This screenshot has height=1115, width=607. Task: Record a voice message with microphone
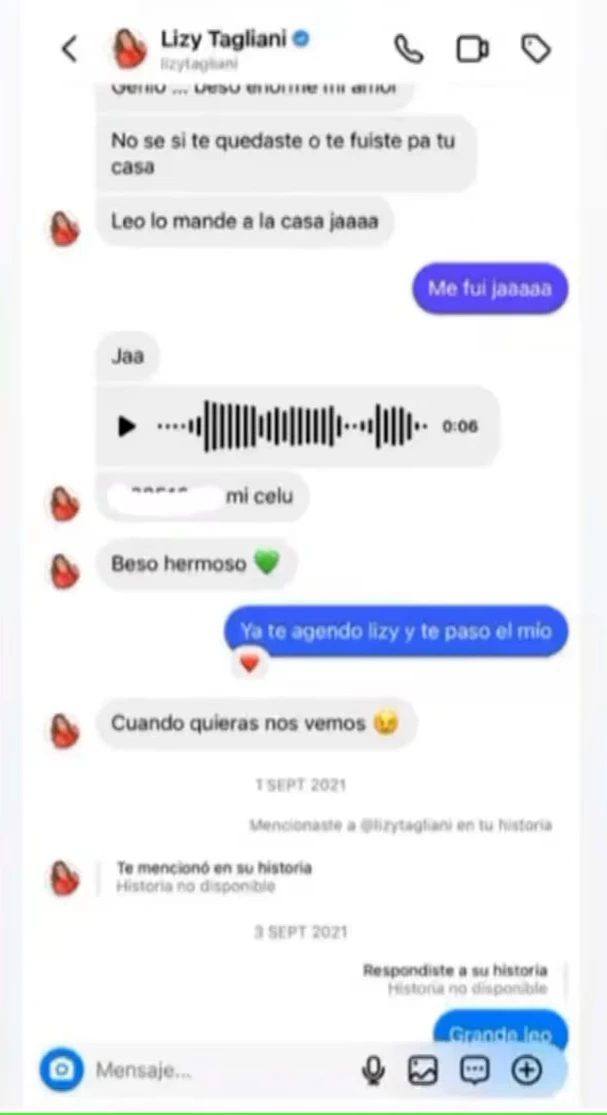[373, 1070]
